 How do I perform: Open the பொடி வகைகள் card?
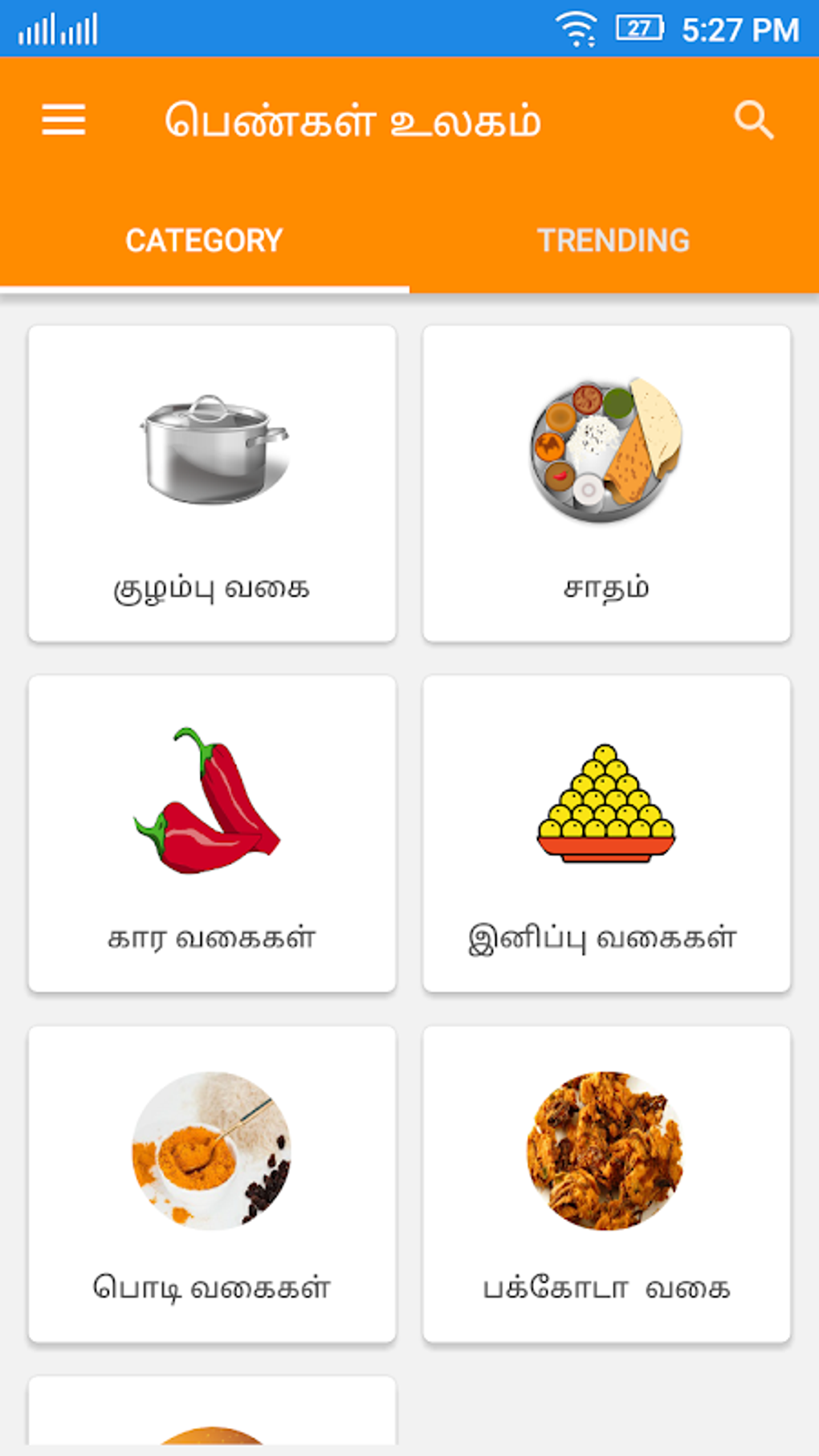coord(212,1184)
